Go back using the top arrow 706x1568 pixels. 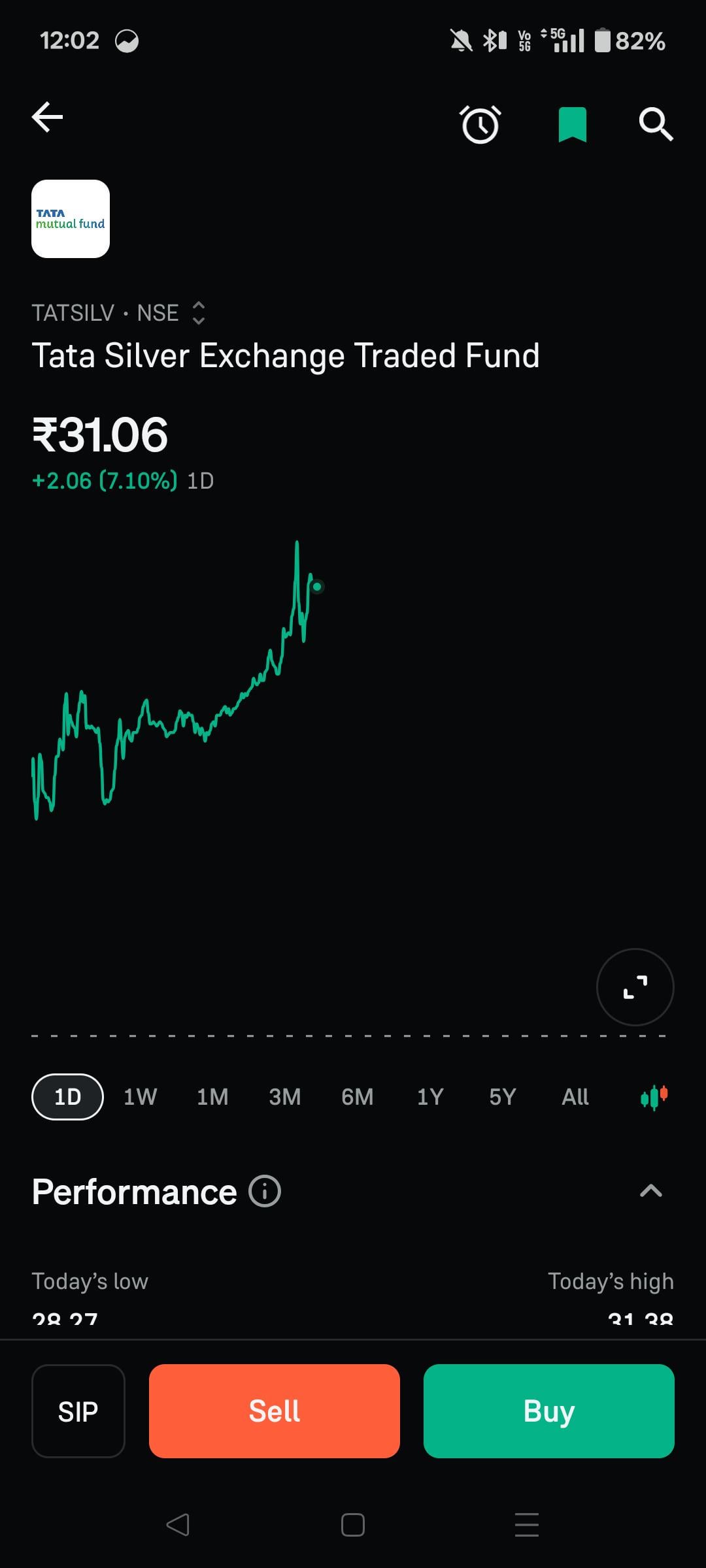(x=47, y=118)
